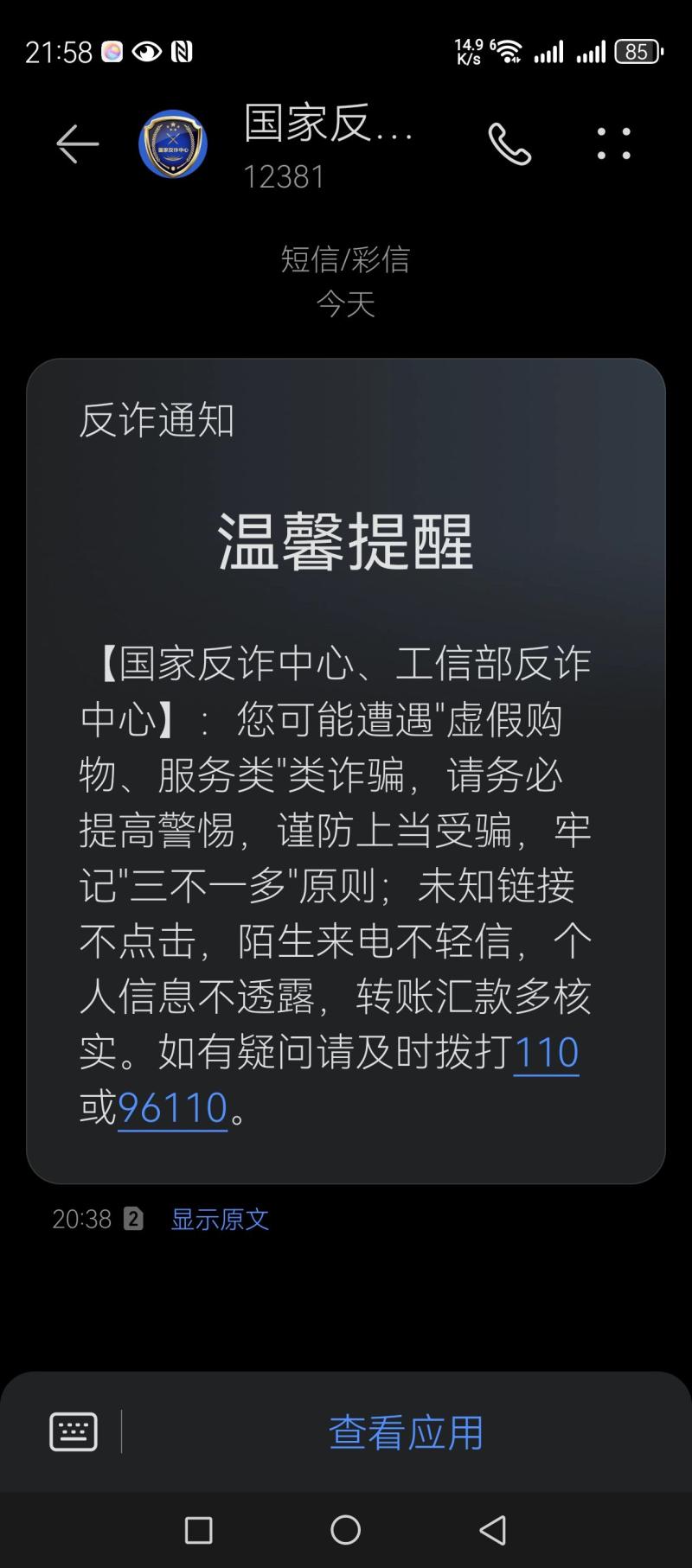692x1568 pixels.
Task: Open the recent apps view
Action: click(199, 1530)
